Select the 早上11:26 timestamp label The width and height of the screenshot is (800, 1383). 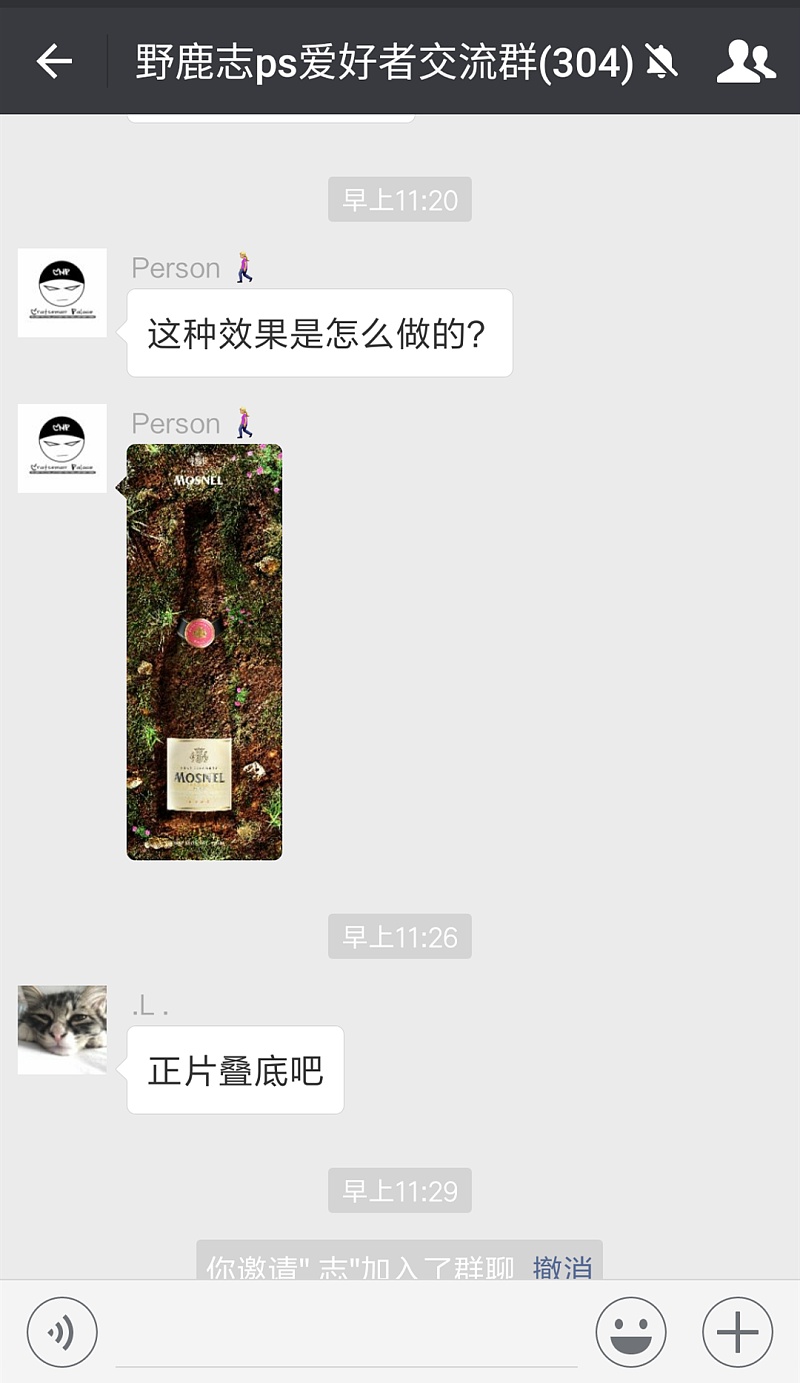[x=400, y=936]
